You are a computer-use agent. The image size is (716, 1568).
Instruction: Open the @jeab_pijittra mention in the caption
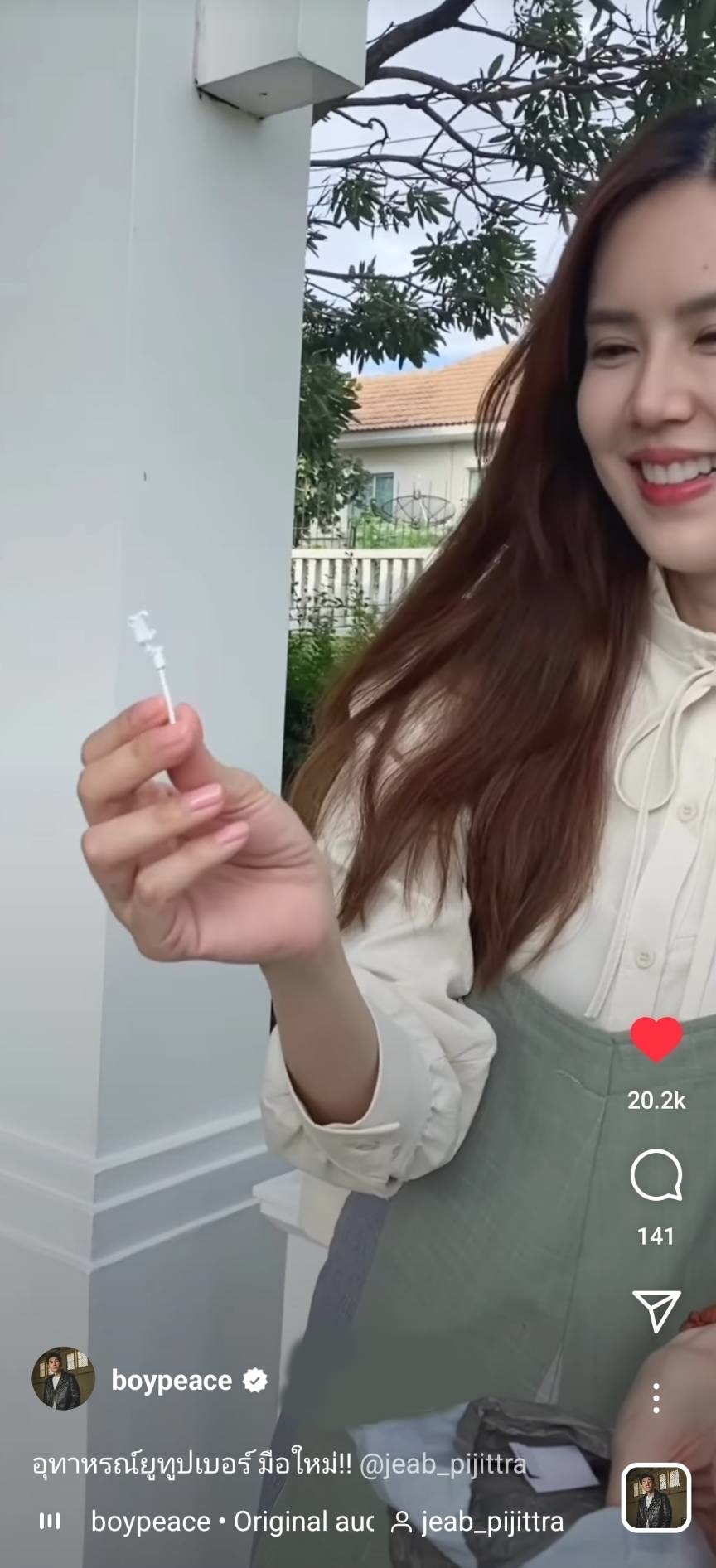pos(443,1464)
